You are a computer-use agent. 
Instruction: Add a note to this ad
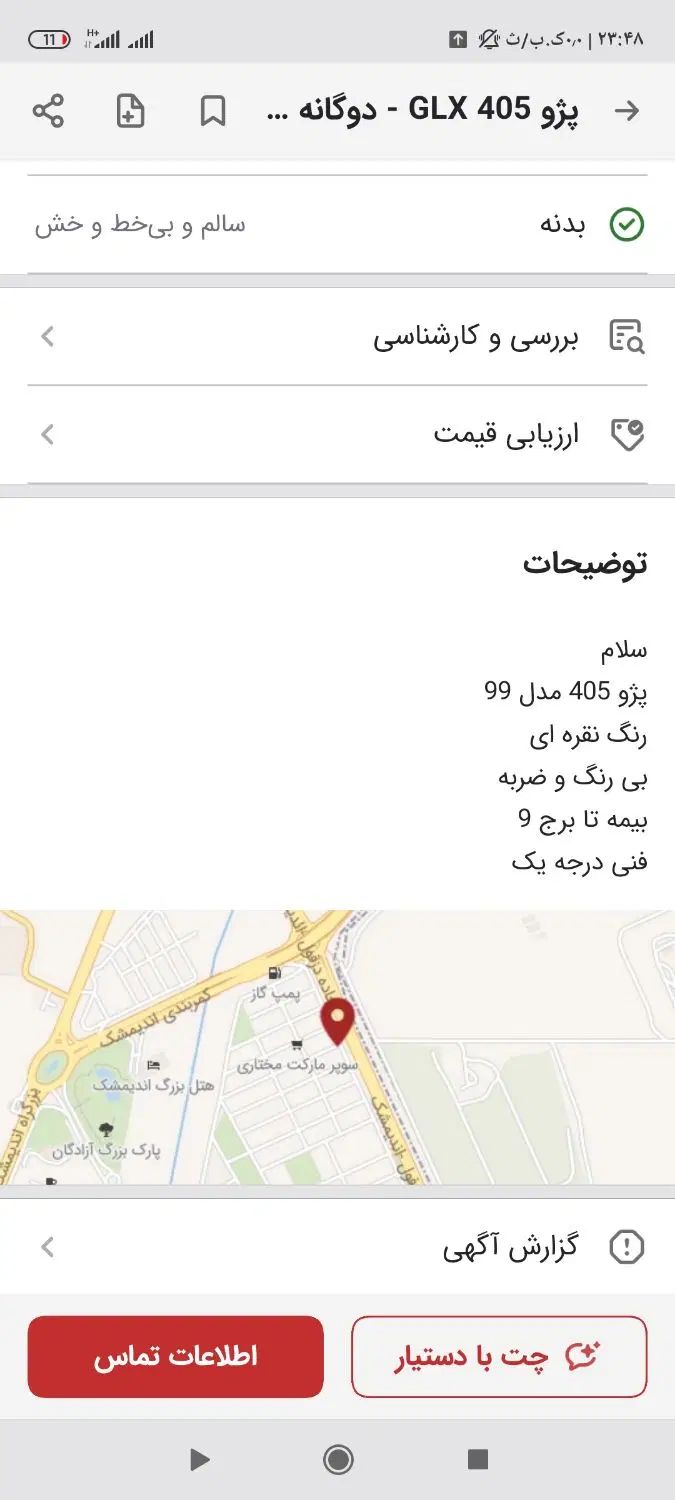[131, 111]
